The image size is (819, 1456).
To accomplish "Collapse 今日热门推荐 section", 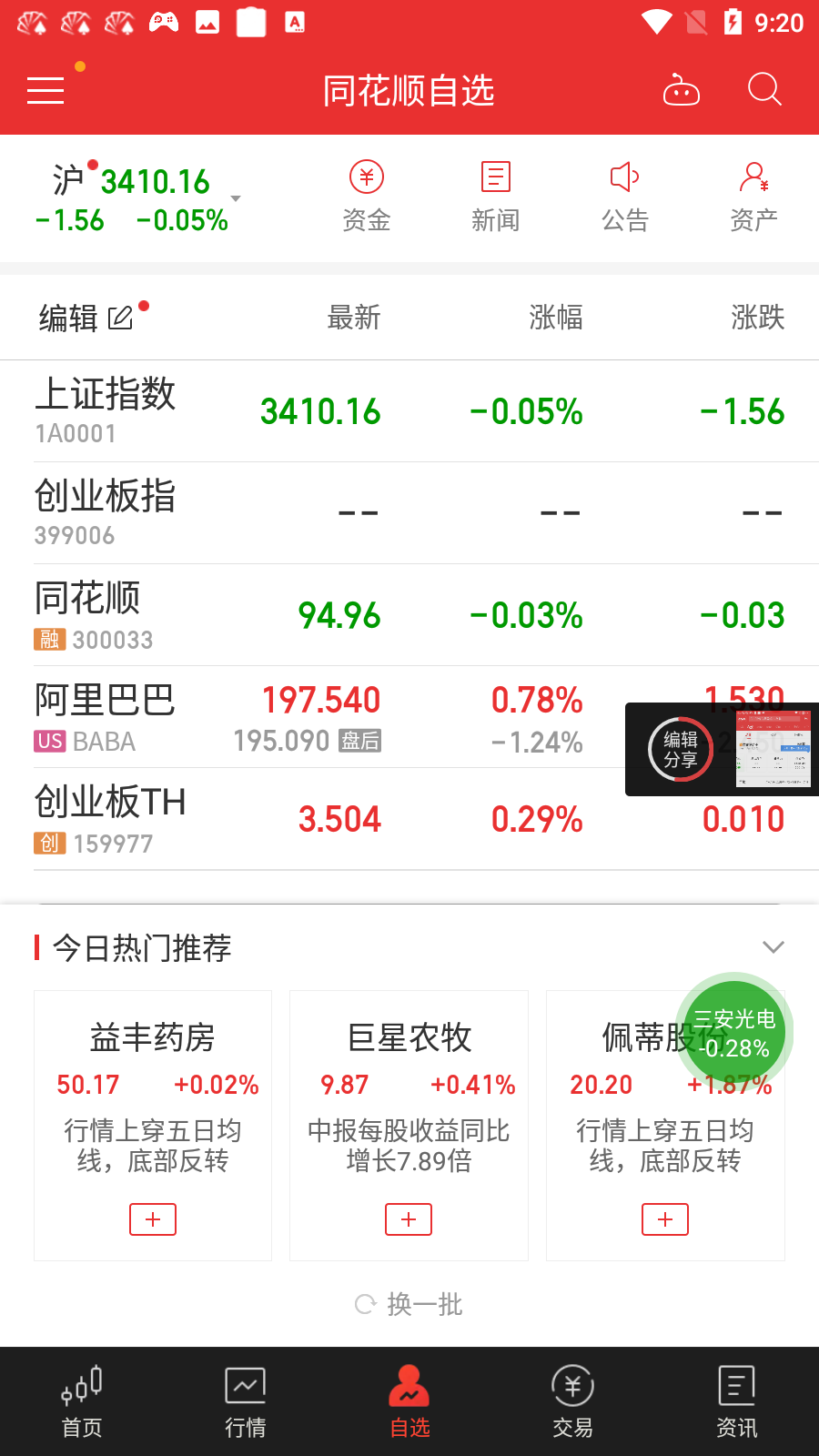I will (773, 947).
